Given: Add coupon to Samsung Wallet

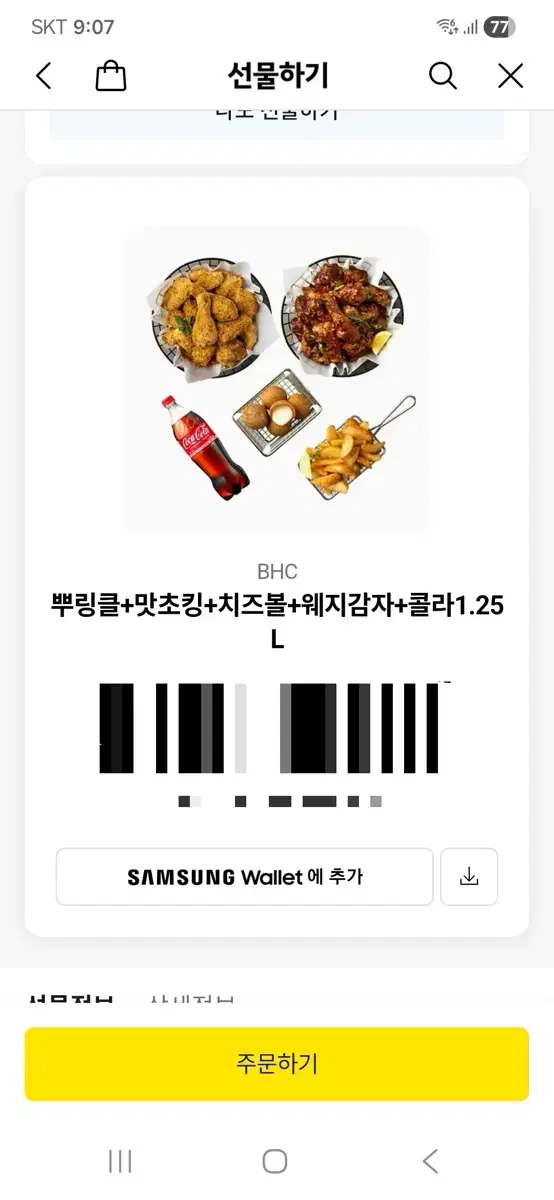Looking at the screenshot, I should (x=245, y=877).
